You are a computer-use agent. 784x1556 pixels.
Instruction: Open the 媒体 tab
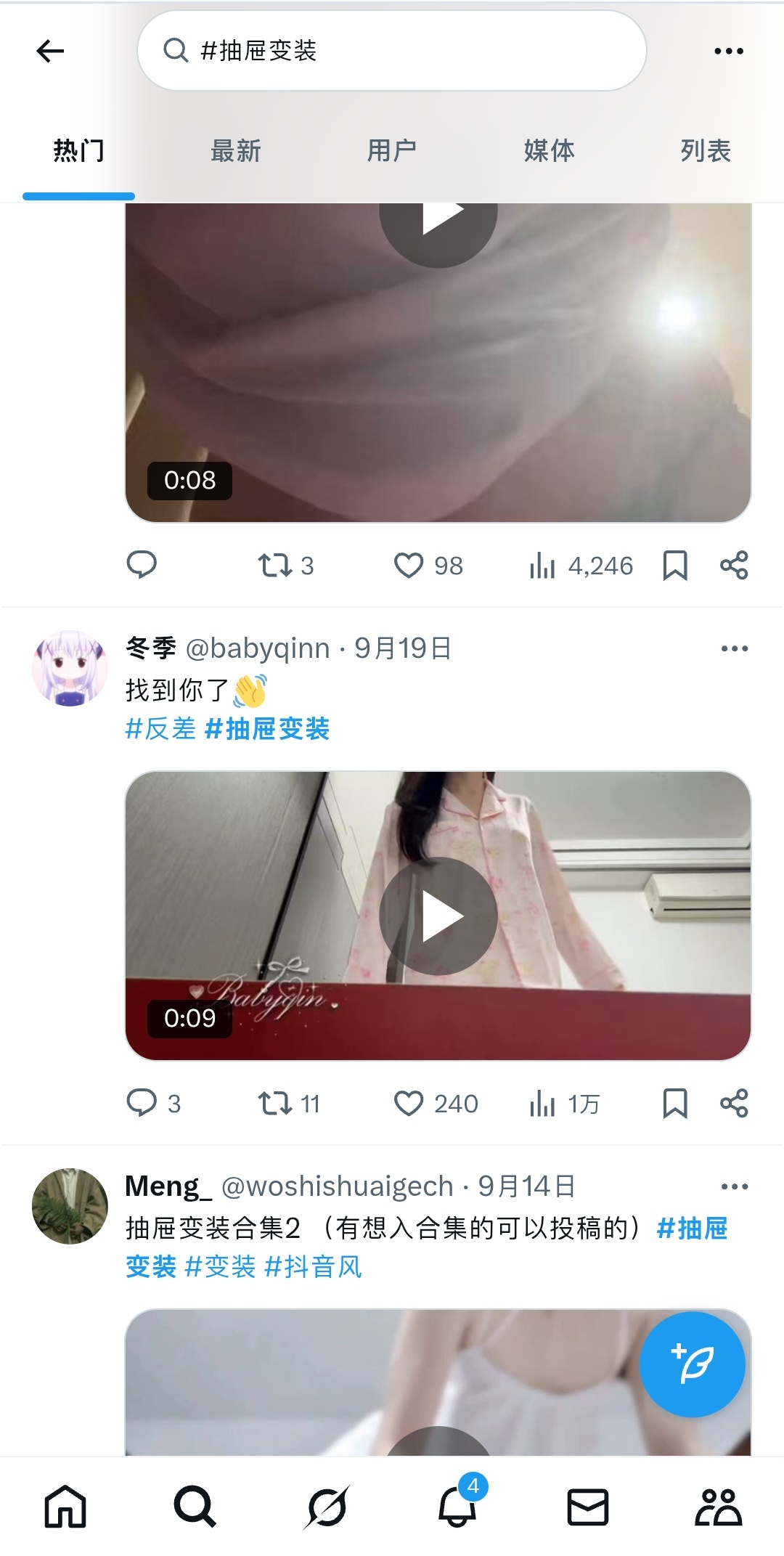[x=549, y=151]
